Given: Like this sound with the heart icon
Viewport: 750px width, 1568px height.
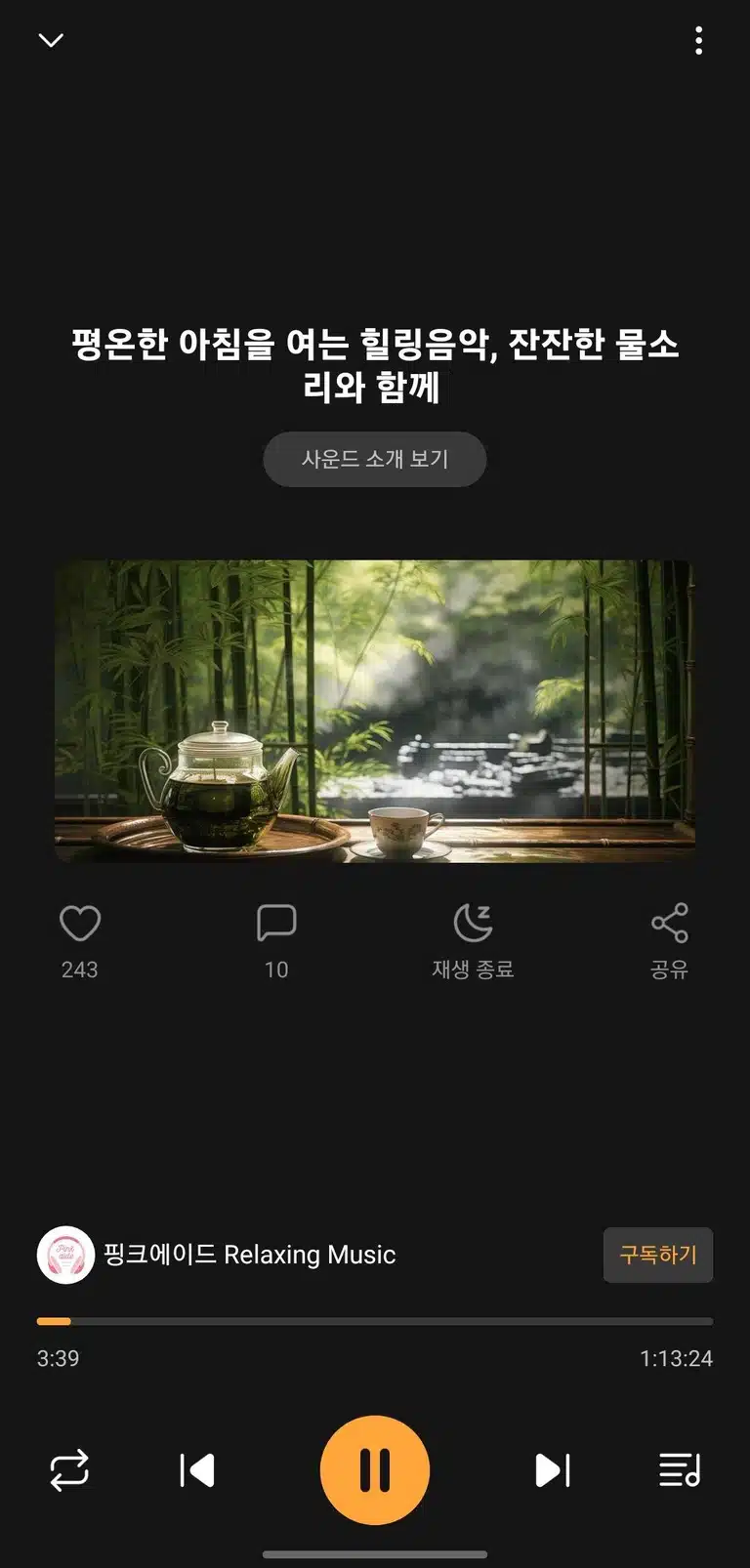Looking at the screenshot, I should pyautogui.click(x=80, y=924).
